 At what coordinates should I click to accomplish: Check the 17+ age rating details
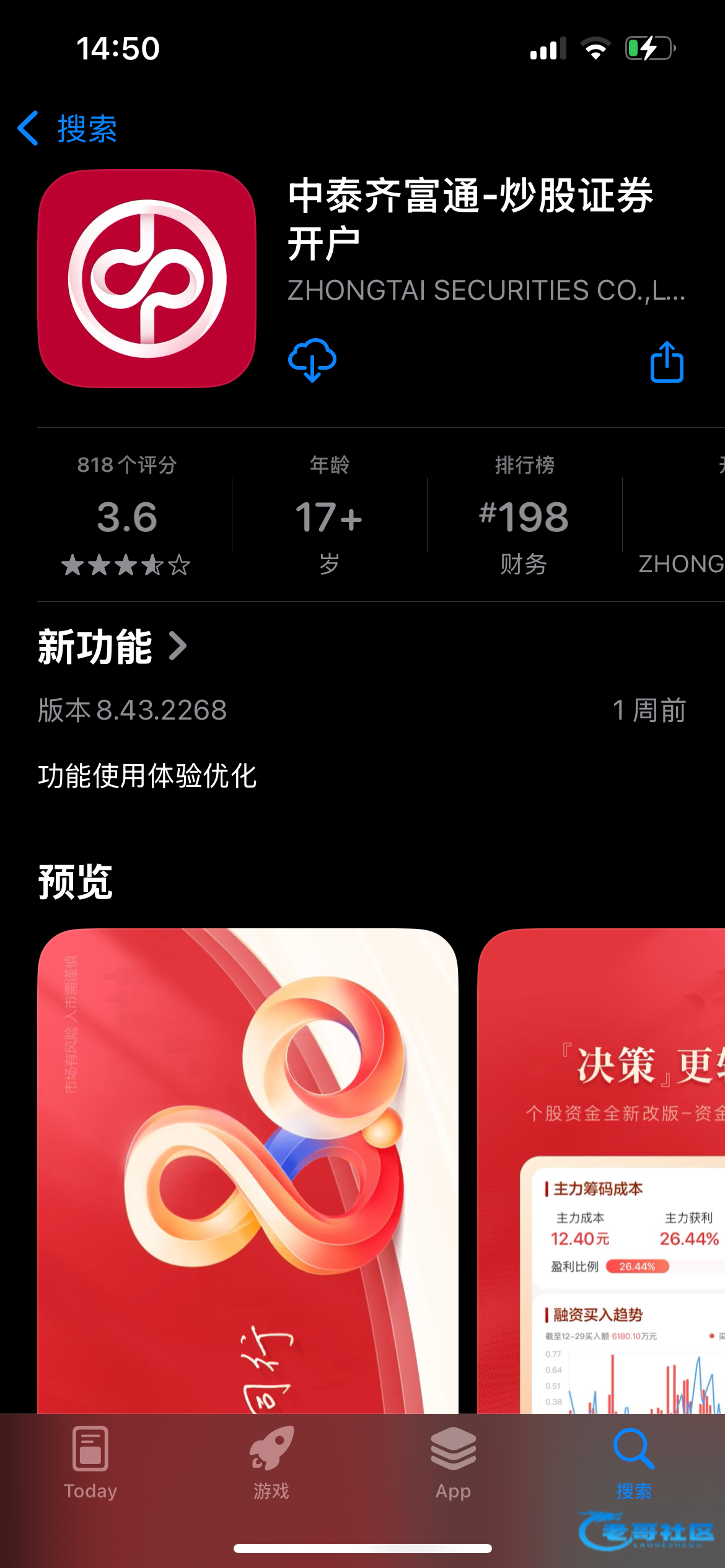click(x=329, y=515)
